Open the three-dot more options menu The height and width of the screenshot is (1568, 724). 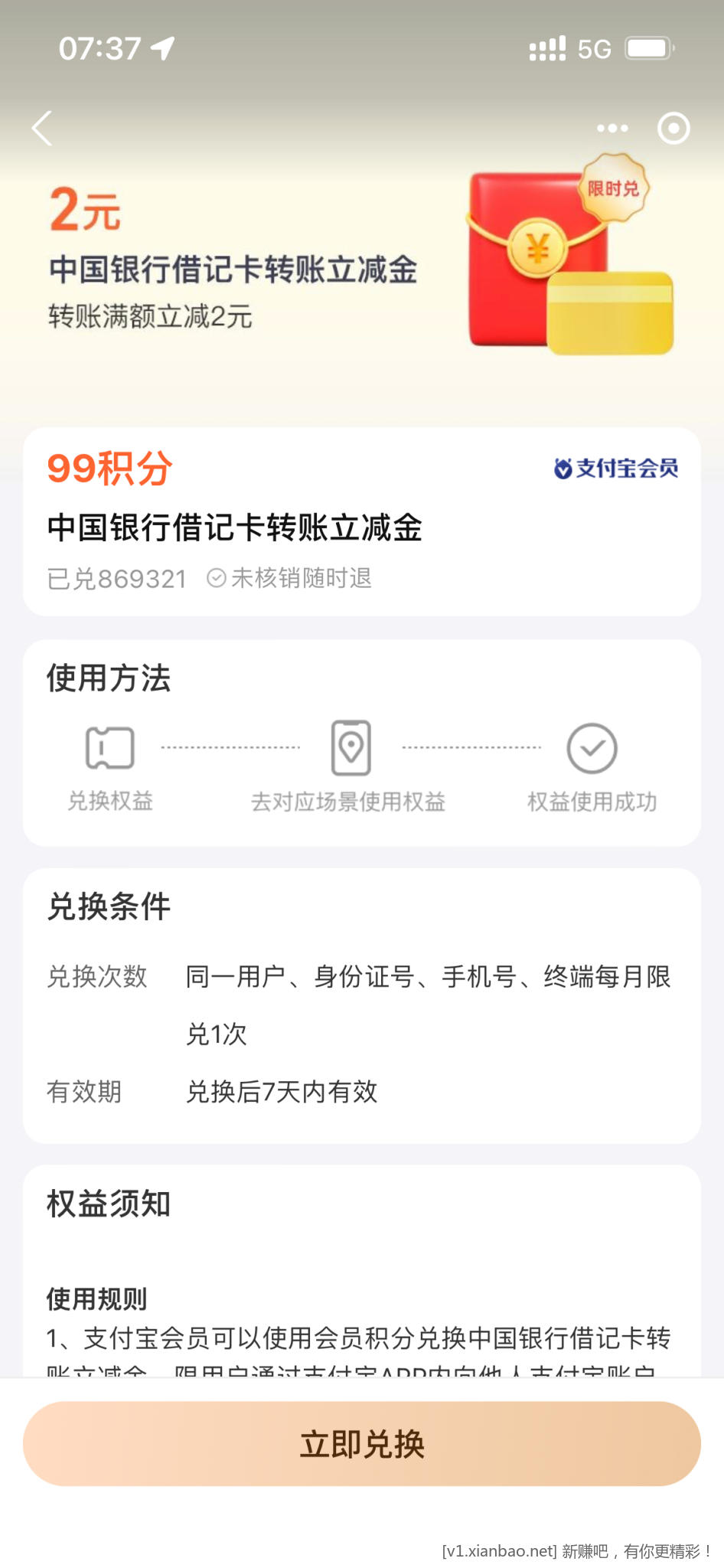[x=612, y=128]
